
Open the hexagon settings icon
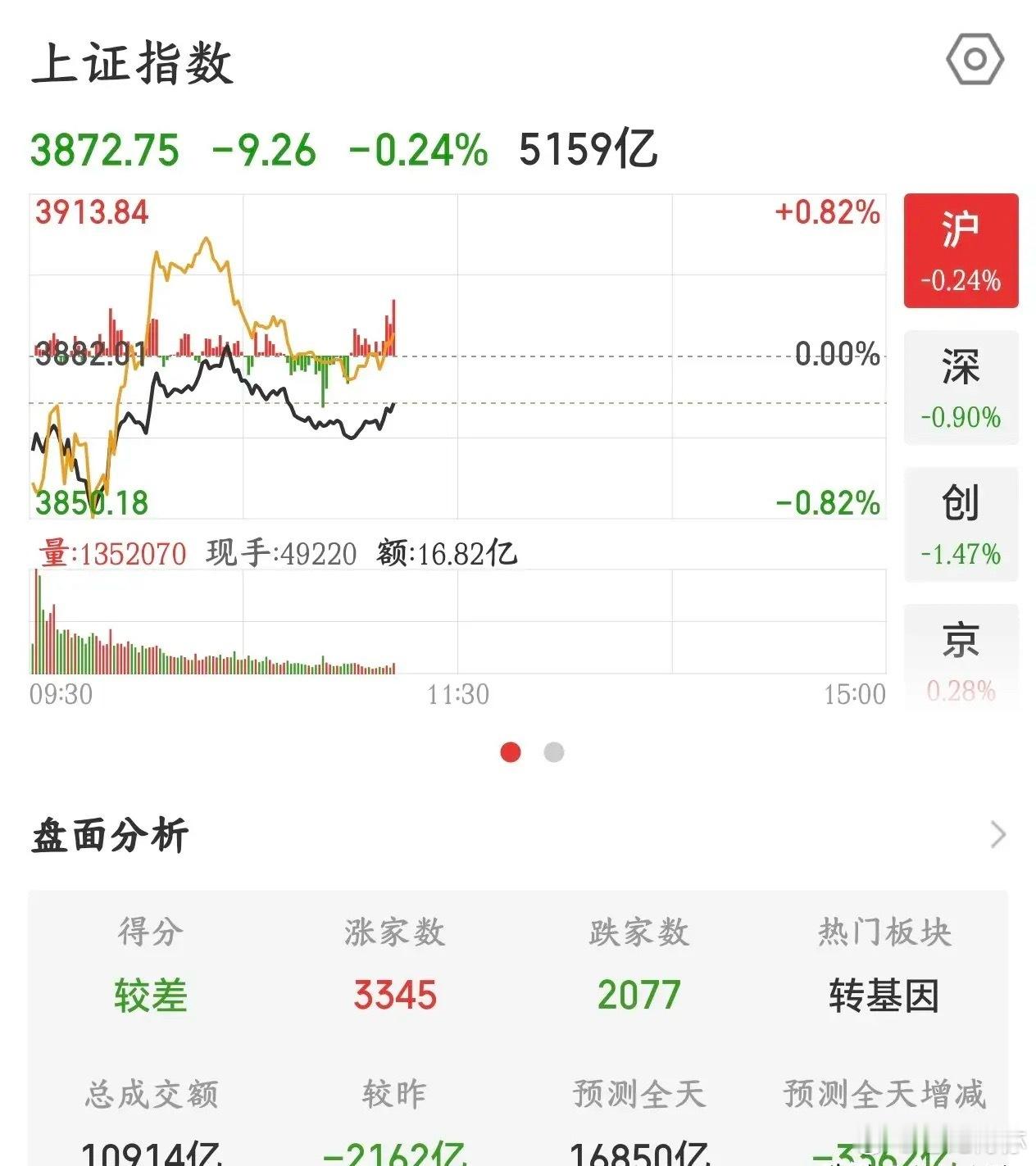975,59
